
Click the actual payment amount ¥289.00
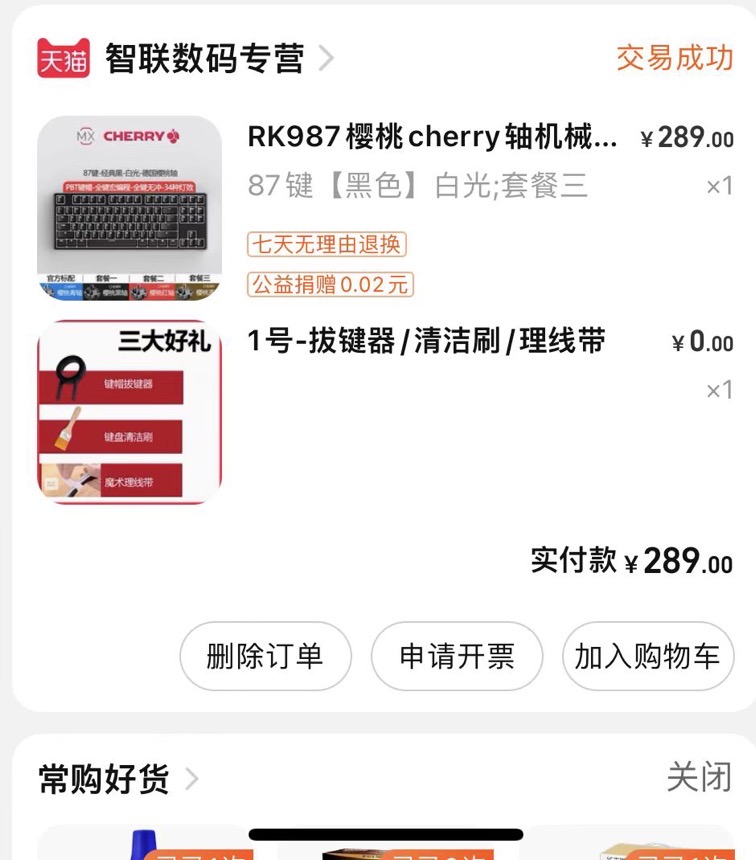677,560
